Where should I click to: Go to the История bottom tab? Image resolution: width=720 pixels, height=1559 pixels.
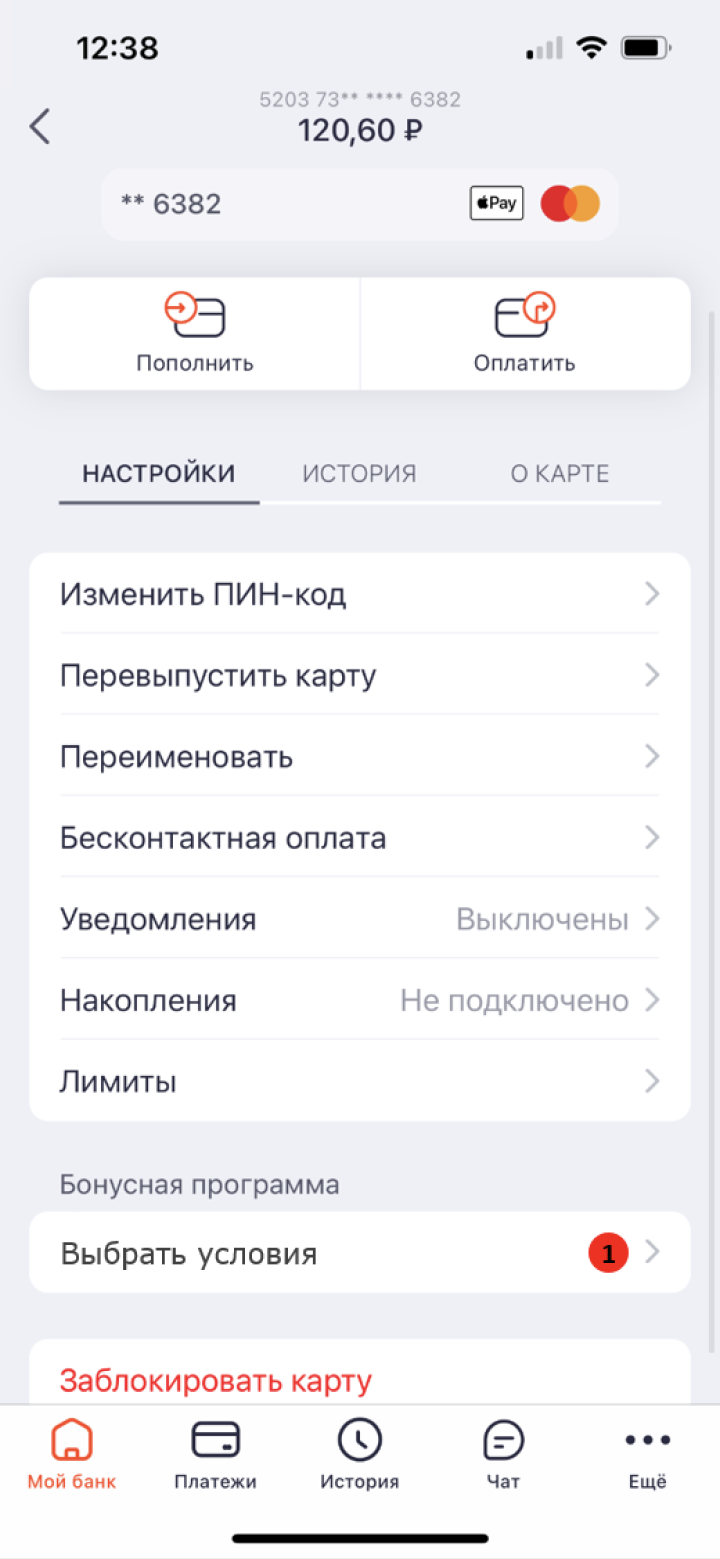359,1455
